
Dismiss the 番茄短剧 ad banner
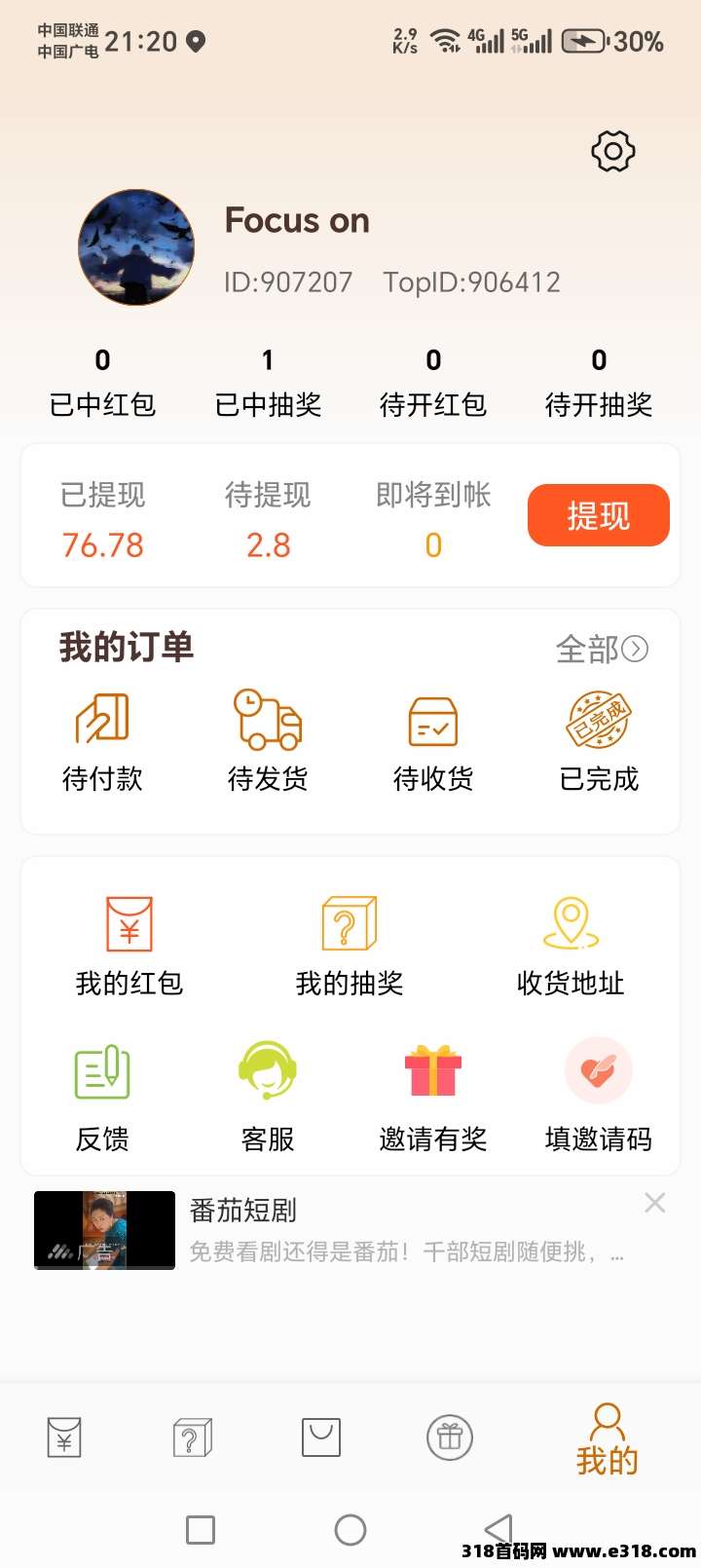[x=655, y=1203]
